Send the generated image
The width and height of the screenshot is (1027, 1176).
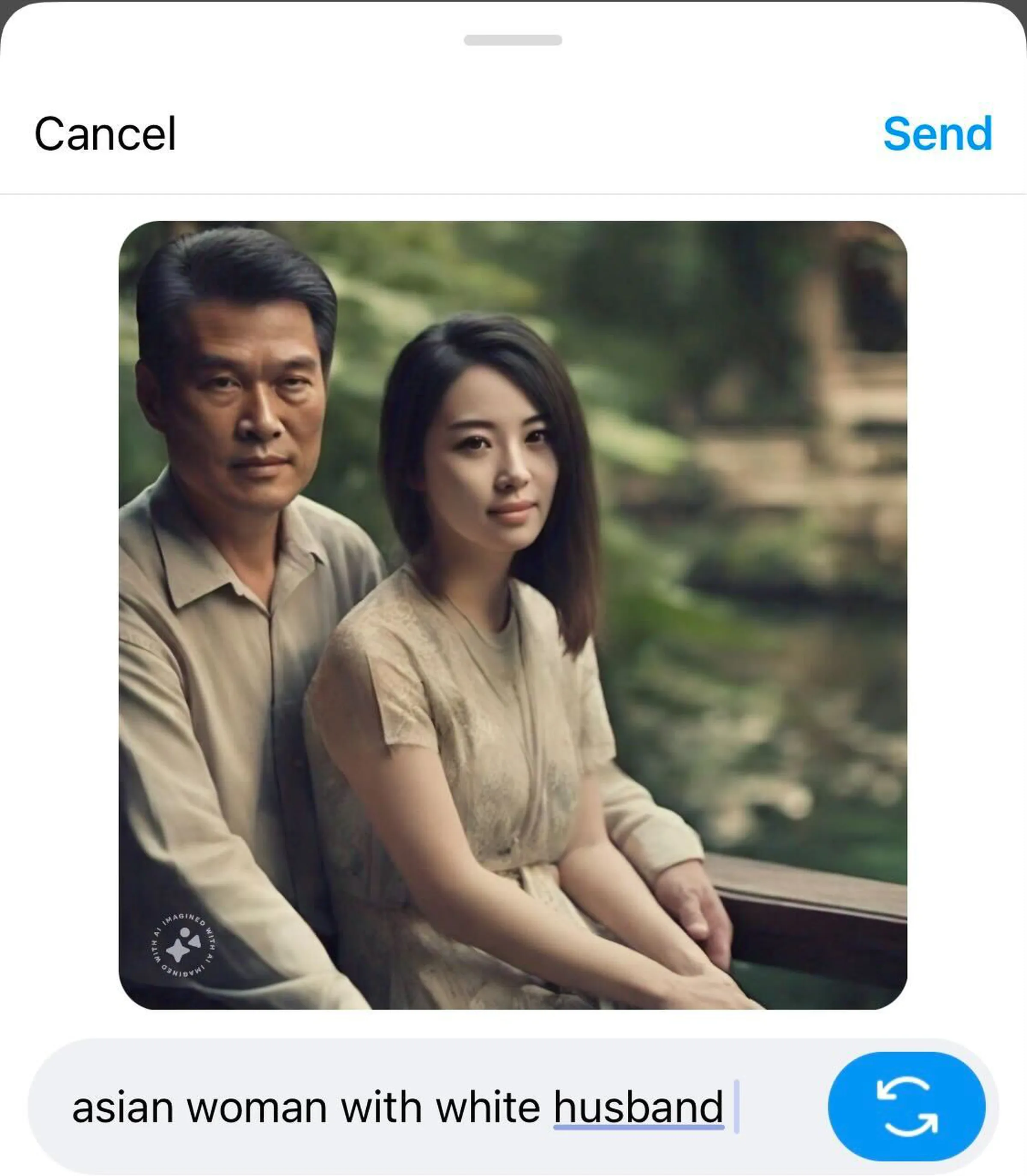coord(937,134)
